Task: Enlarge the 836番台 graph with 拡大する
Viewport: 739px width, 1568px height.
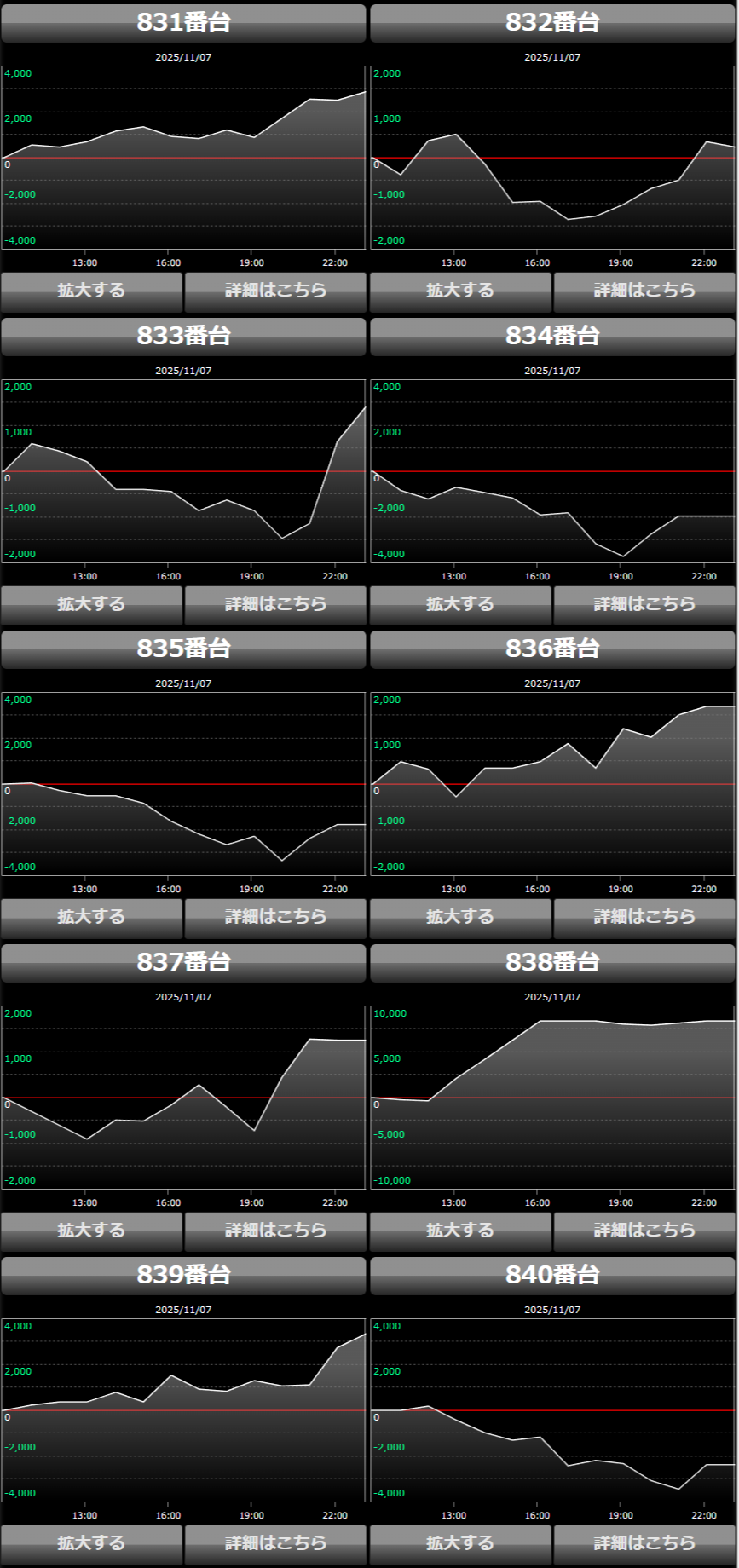Action: (460, 917)
